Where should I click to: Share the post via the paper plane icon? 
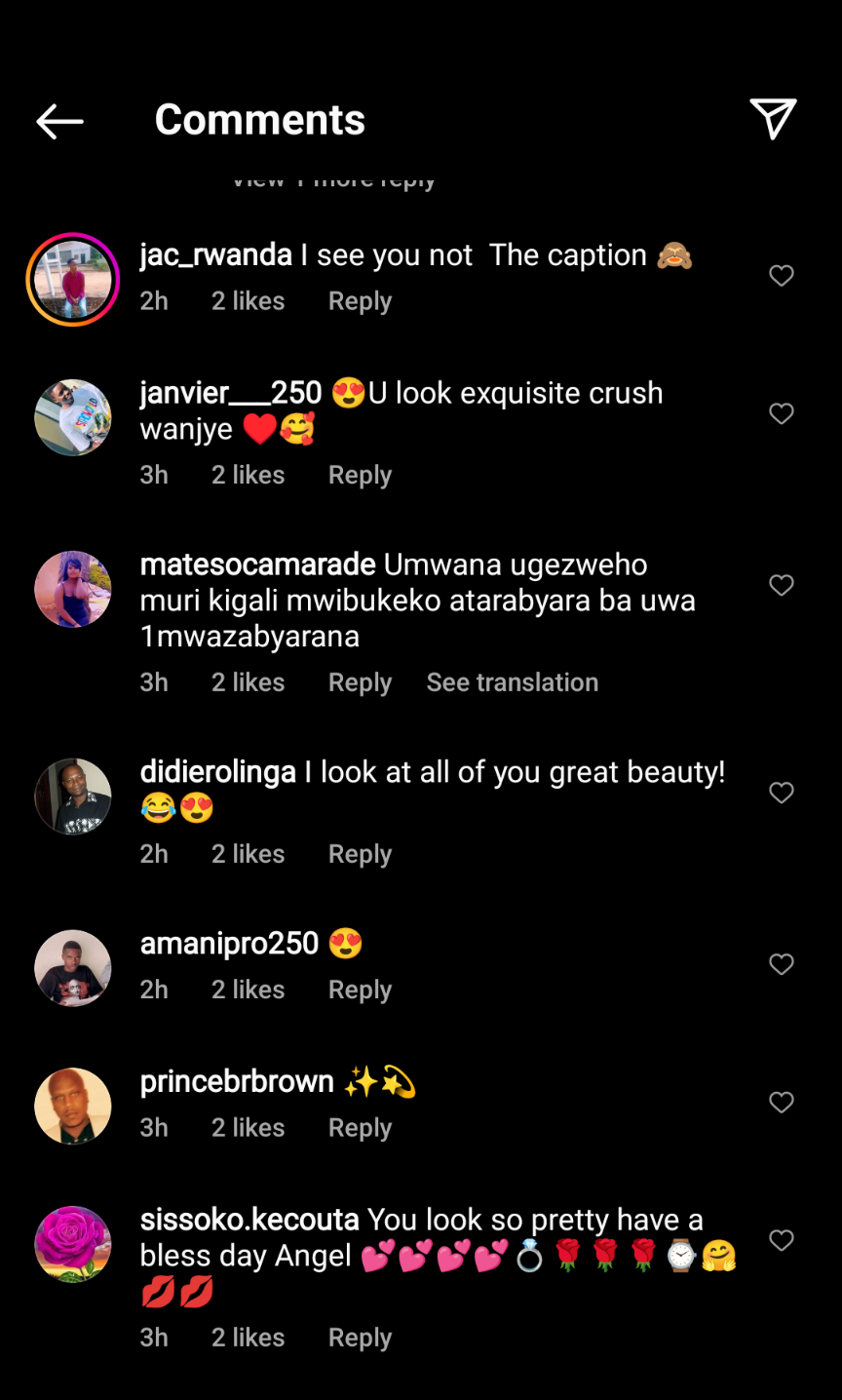773,119
